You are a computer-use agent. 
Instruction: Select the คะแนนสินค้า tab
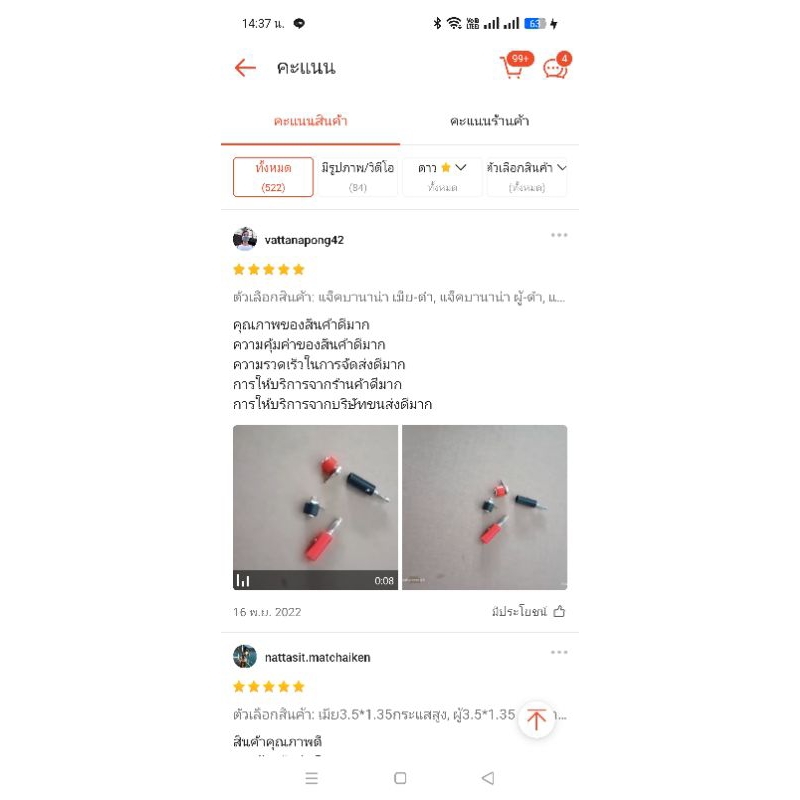pyautogui.click(x=310, y=121)
